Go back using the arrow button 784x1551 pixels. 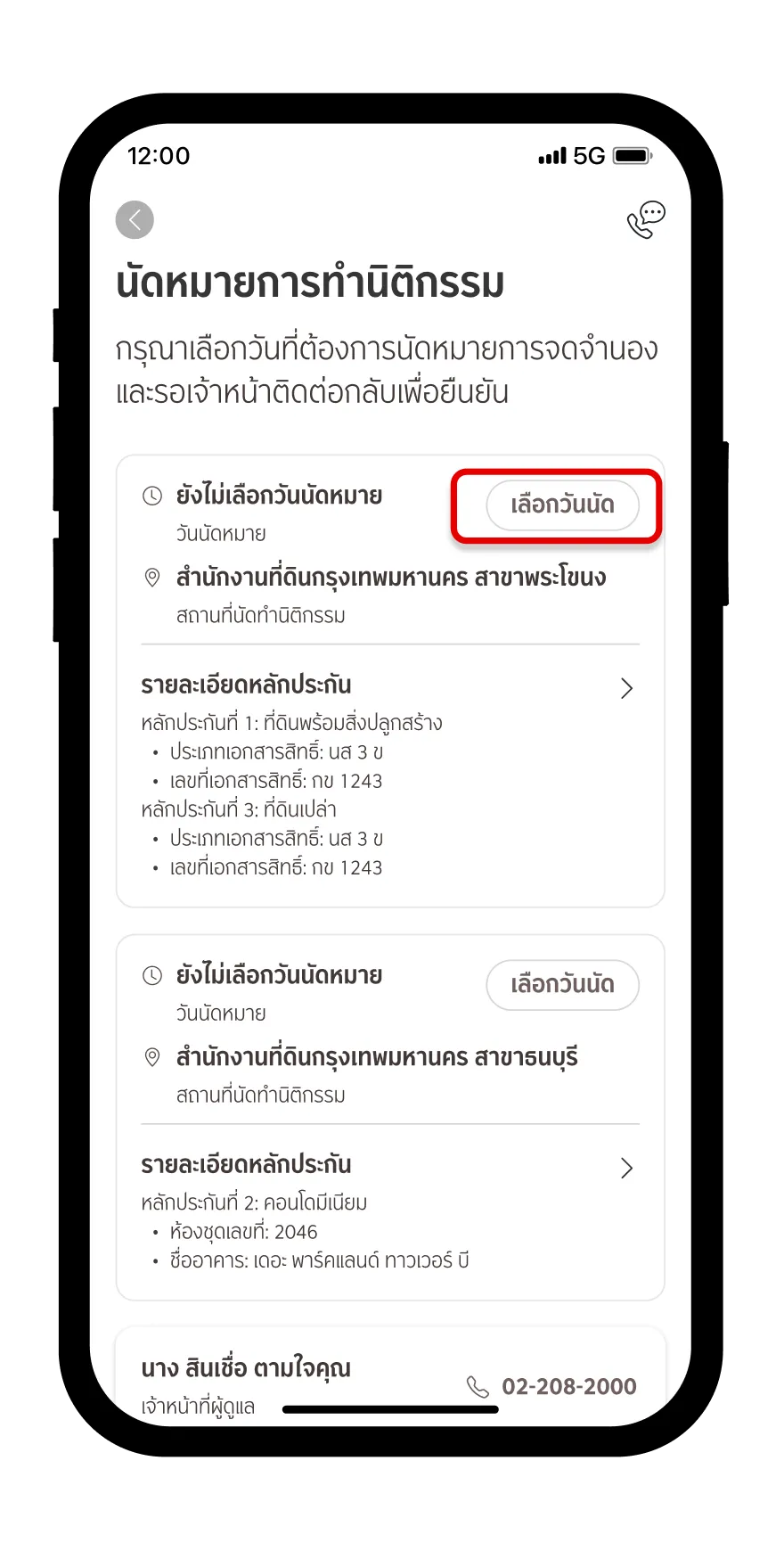[135, 220]
